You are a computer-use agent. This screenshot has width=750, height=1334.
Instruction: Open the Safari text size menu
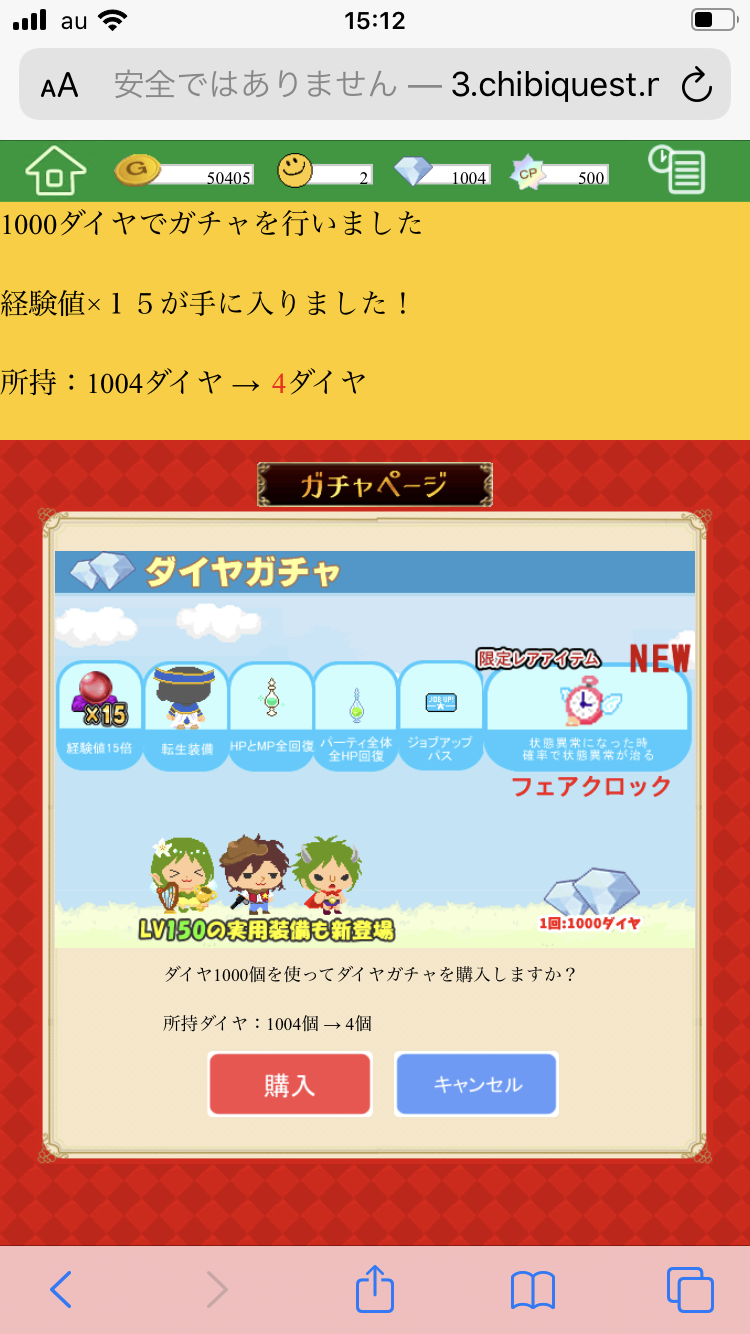(59, 85)
